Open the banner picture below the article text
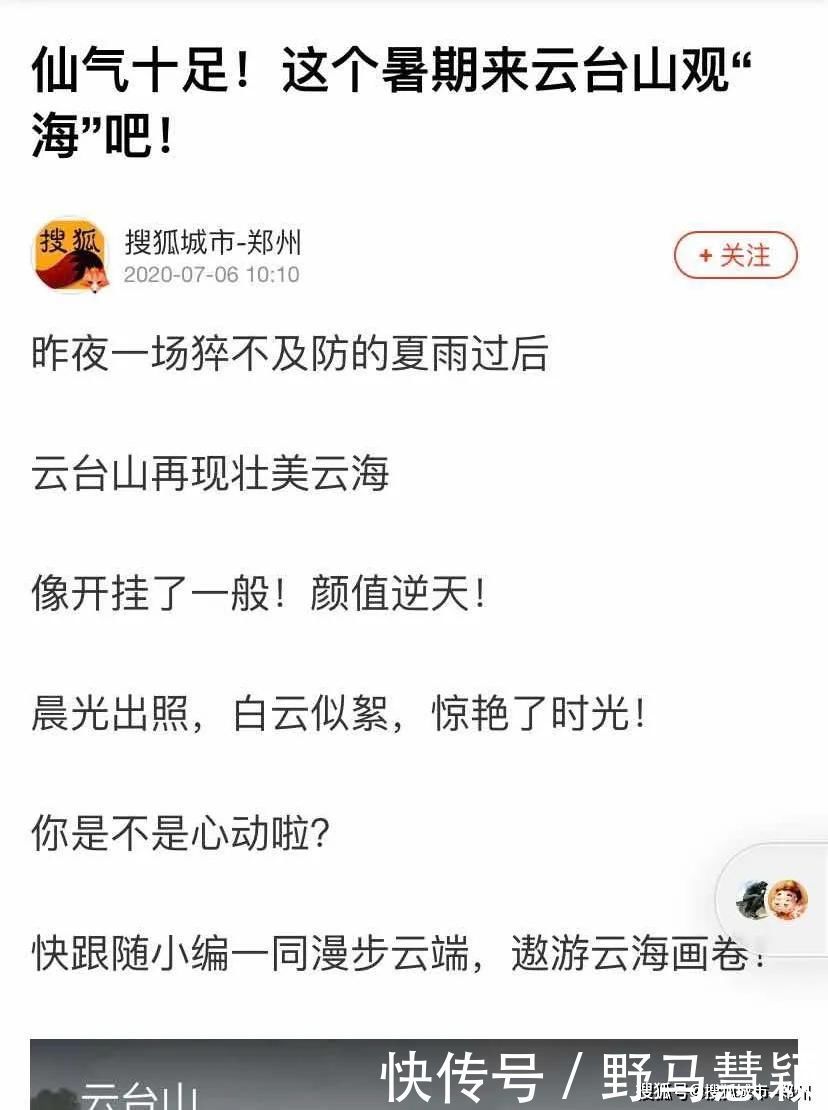Image resolution: width=828 pixels, height=1110 pixels. (400, 1075)
